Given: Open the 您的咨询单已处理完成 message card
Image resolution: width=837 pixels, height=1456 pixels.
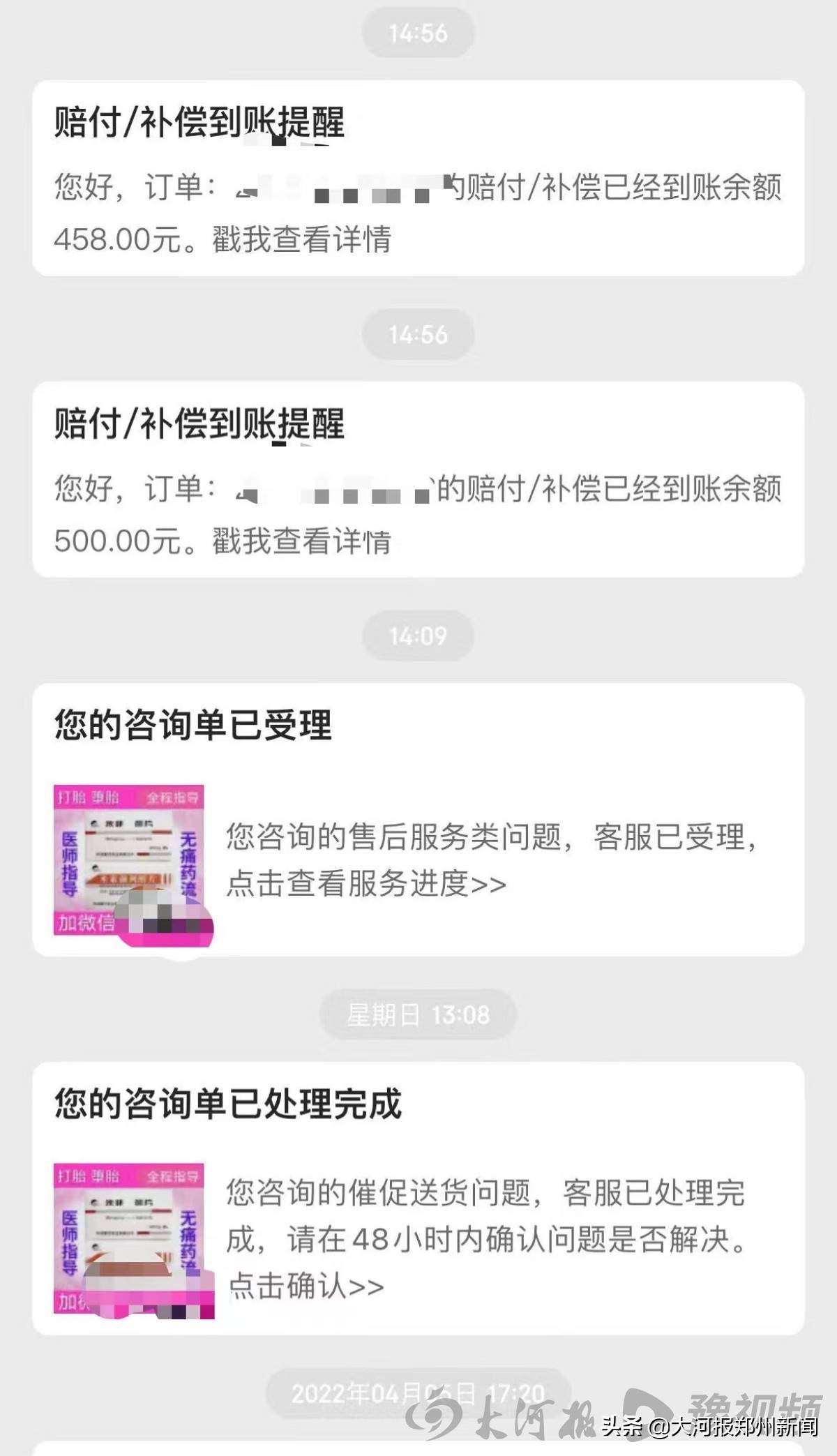Looking at the screenshot, I should tap(418, 1199).
